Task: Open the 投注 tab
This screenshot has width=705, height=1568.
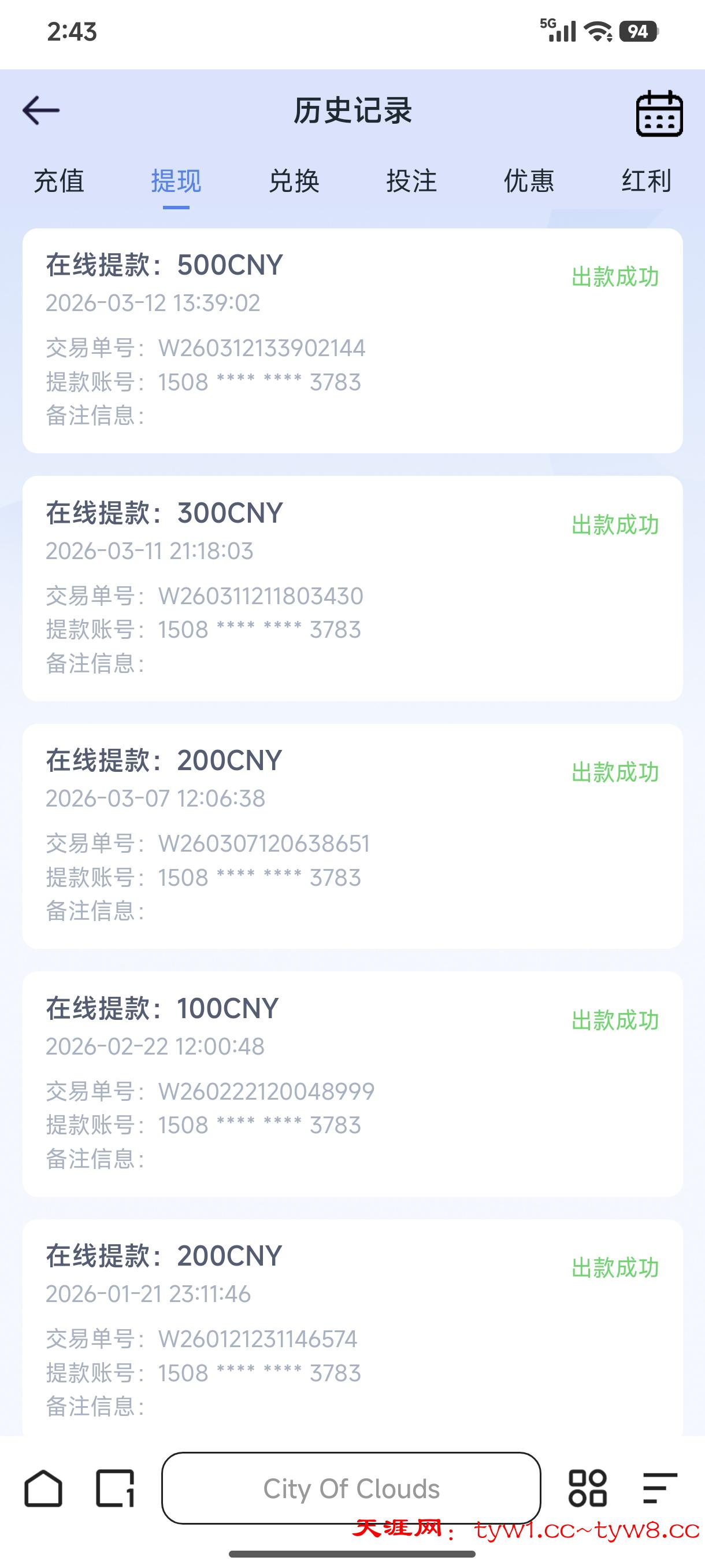Action: (x=411, y=182)
